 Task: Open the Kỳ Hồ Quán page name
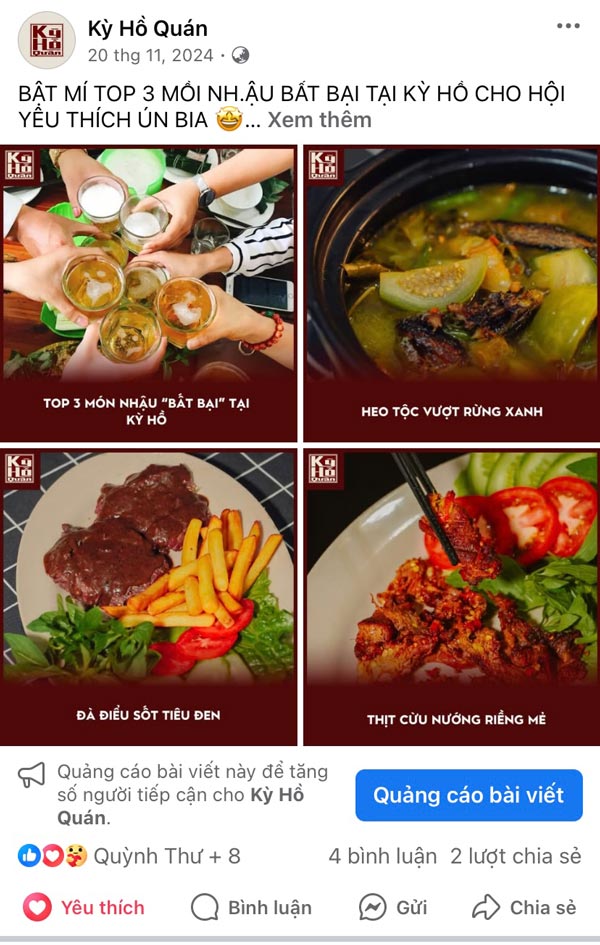pos(148,28)
